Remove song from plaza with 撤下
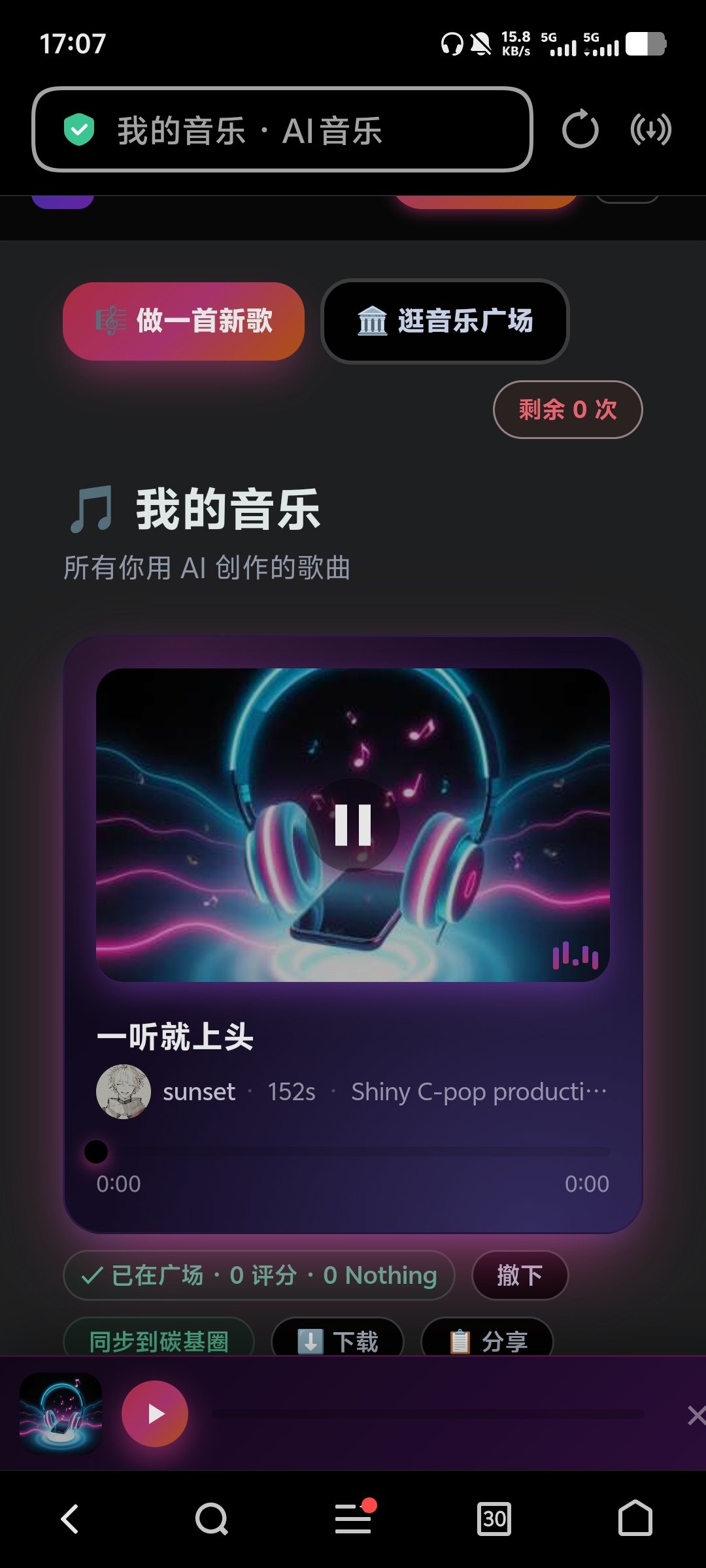 pyautogui.click(x=520, y=1275)
